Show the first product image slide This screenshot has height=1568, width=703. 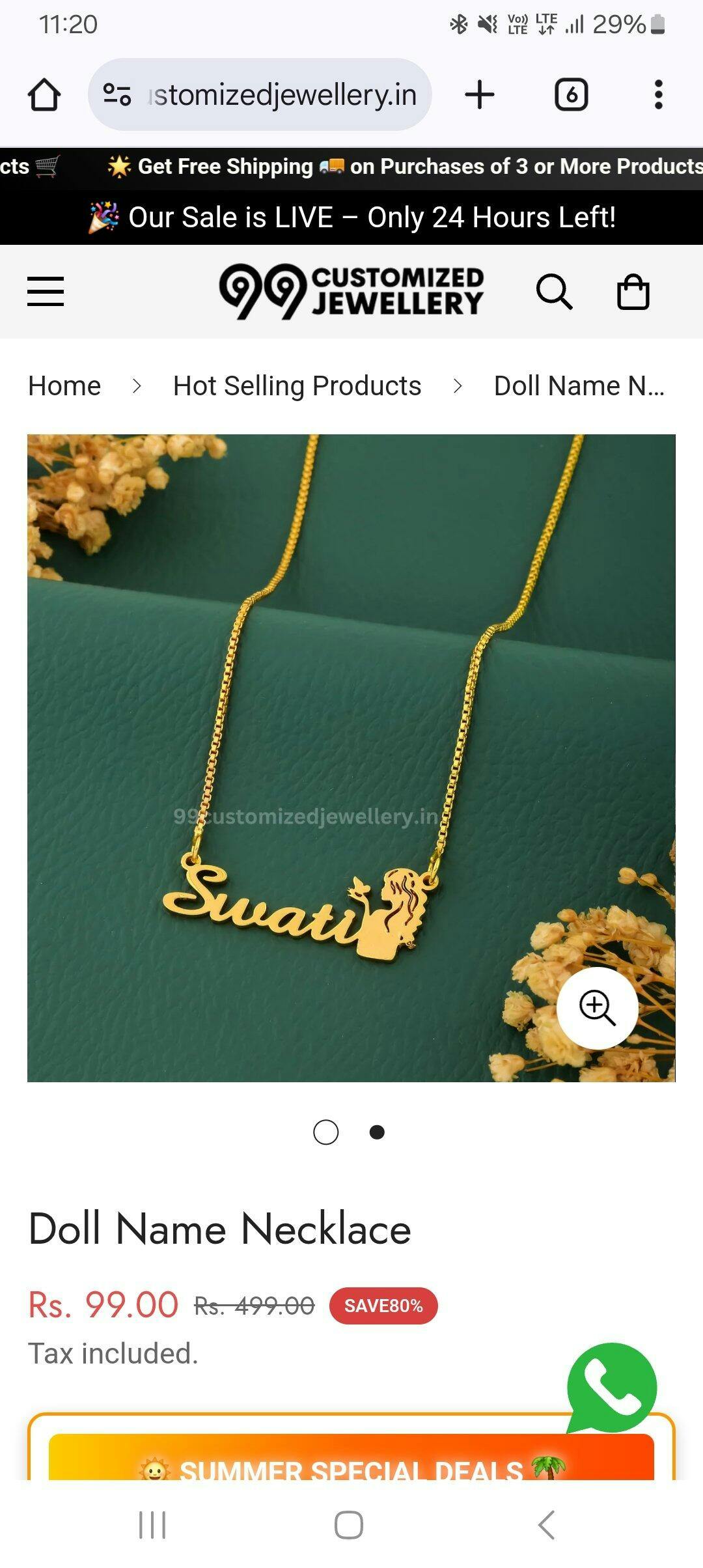(325, 1132)
